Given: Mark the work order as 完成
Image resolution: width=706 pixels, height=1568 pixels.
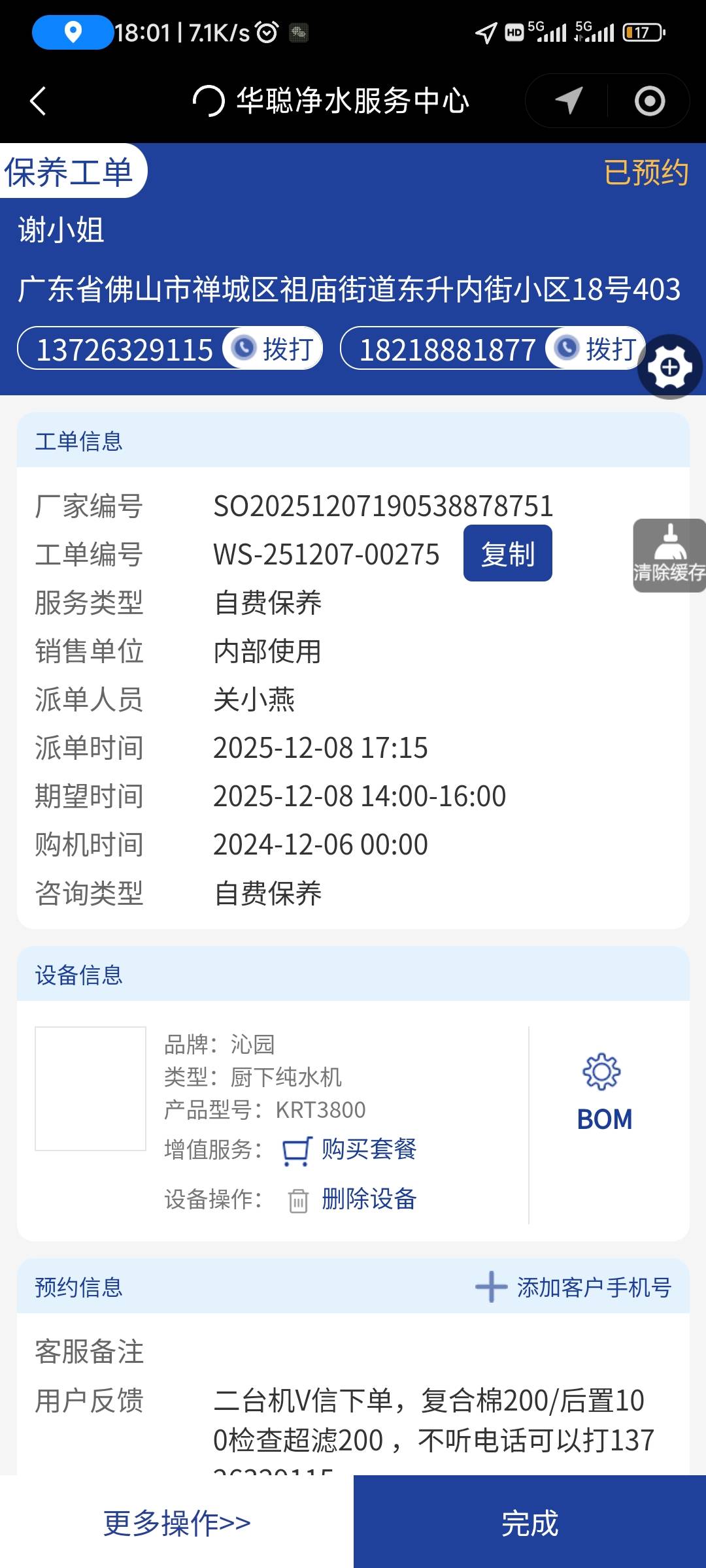Looking at the screenshot, I should 529,1523.
